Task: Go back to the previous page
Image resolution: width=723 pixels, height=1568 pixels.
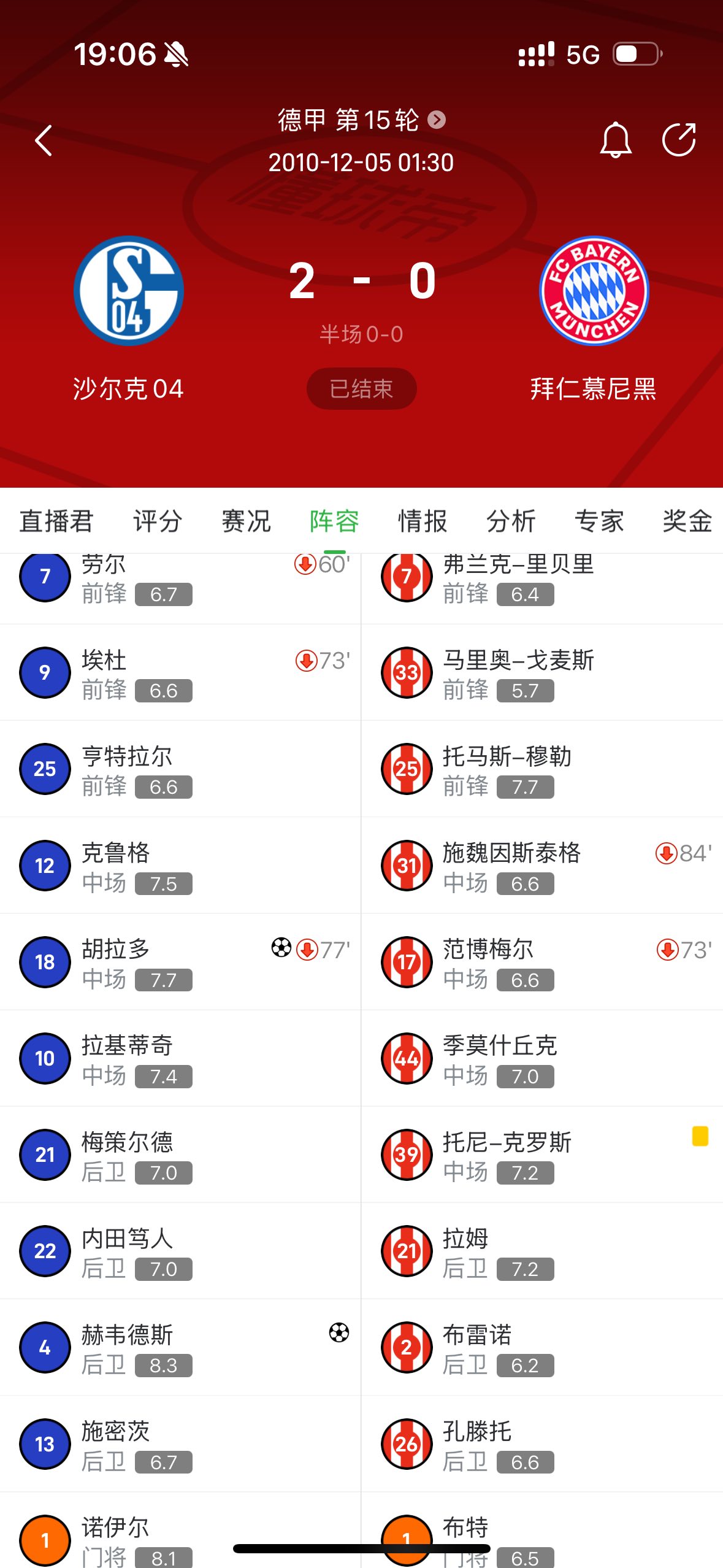Action: point(44,140)
